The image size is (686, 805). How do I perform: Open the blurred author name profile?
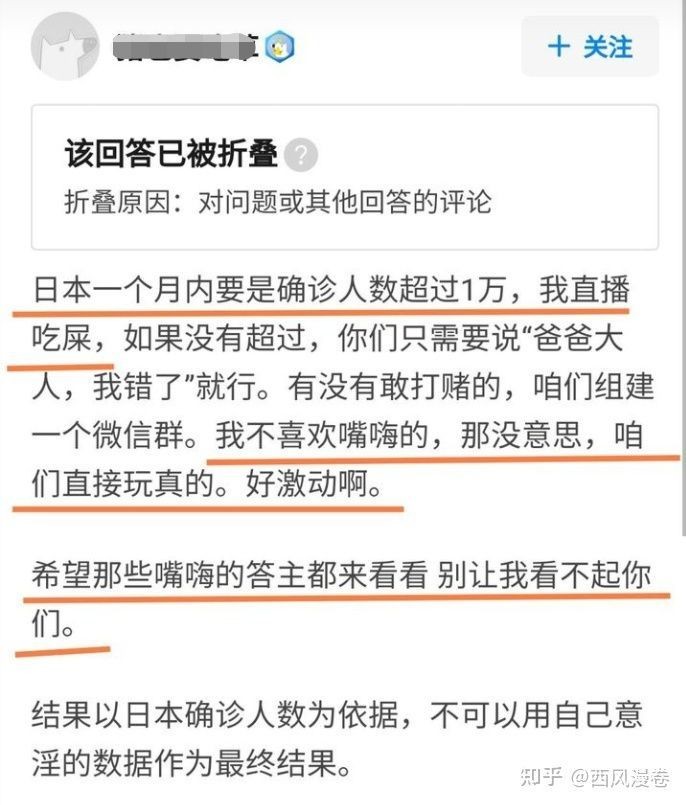tap(185, 45)
